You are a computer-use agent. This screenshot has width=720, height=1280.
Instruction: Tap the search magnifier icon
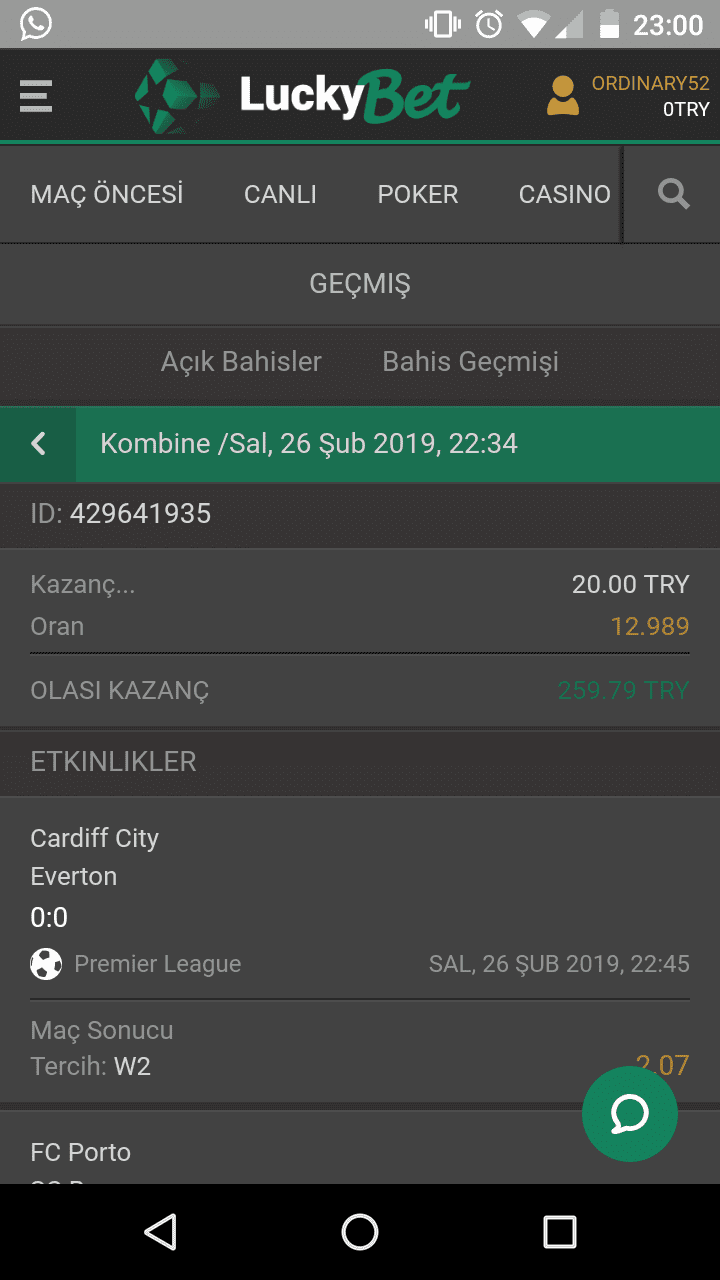pos(673,194)
